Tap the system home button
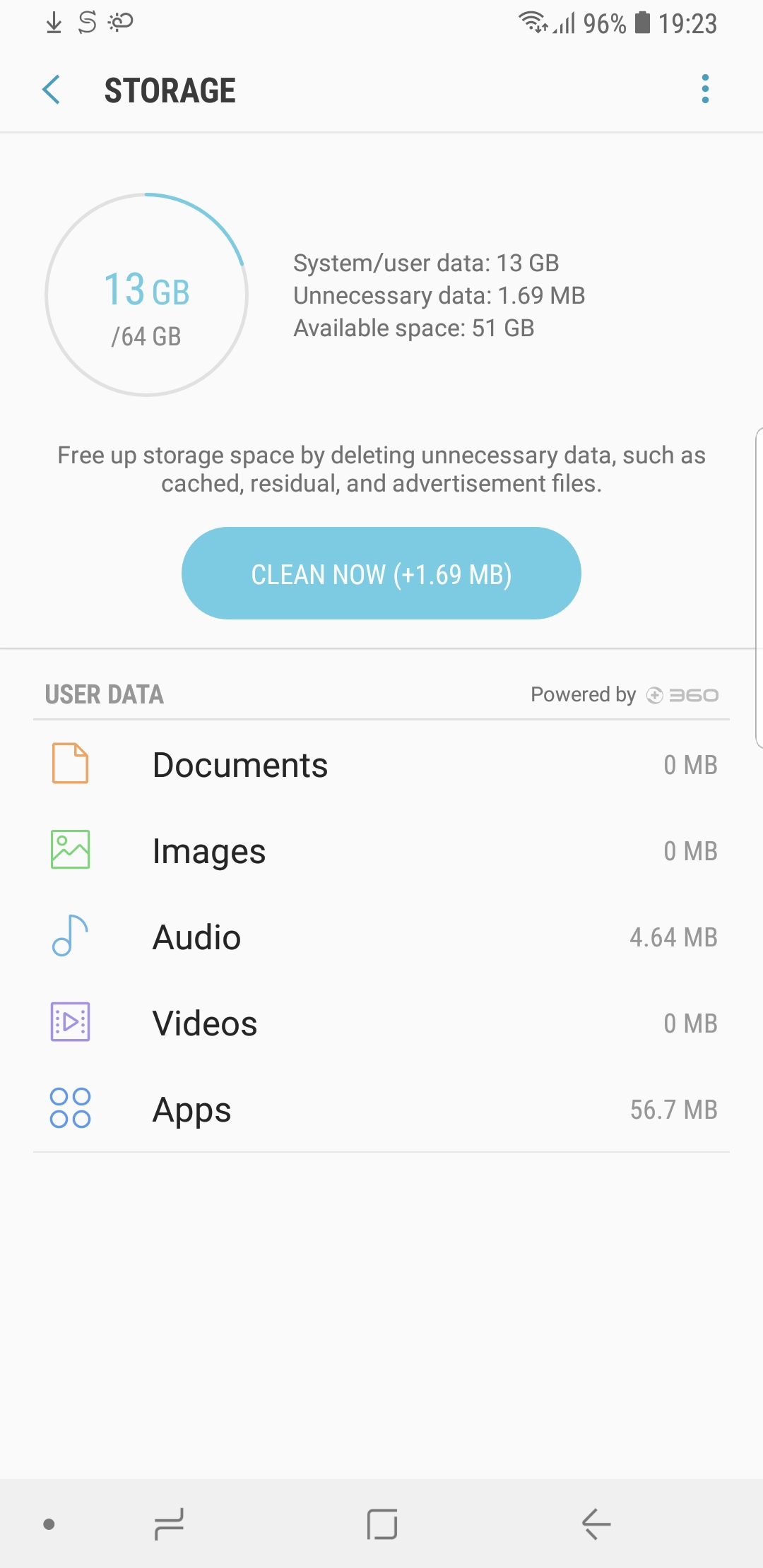This screenshot has height=1568, width=763. (x=381, y=1524)
